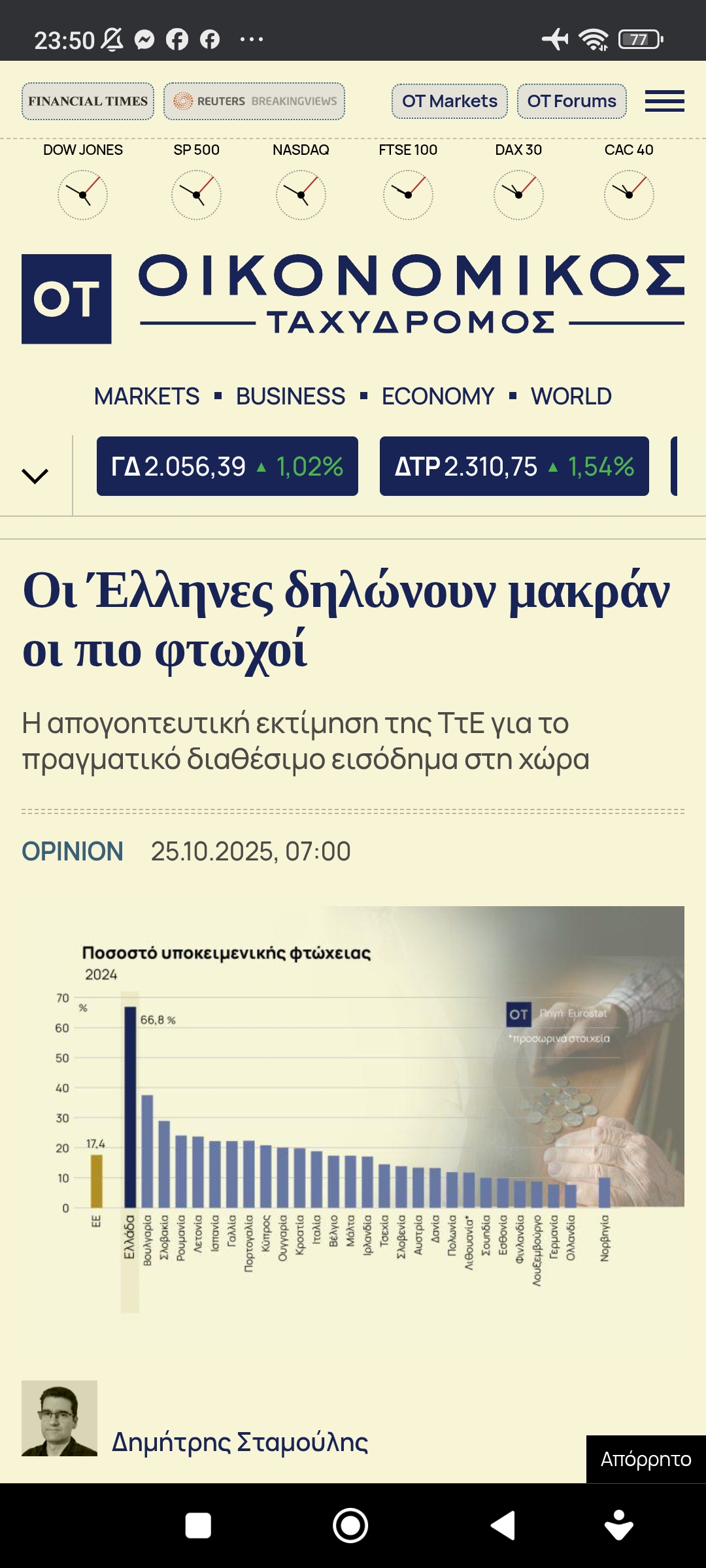Open the Απόρρητο privacy settings
Screen dimensions: 706x1568
pos(645,1459)
